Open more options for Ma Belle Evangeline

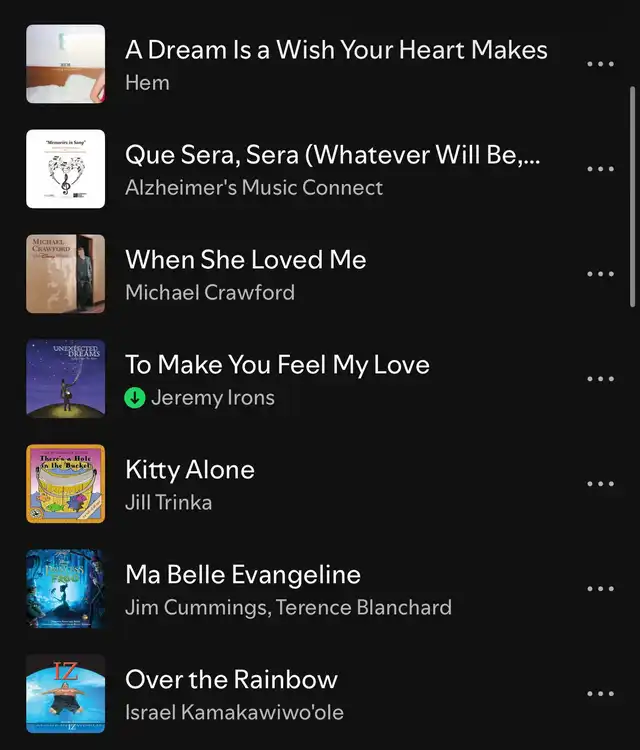[x=600, y=589]
